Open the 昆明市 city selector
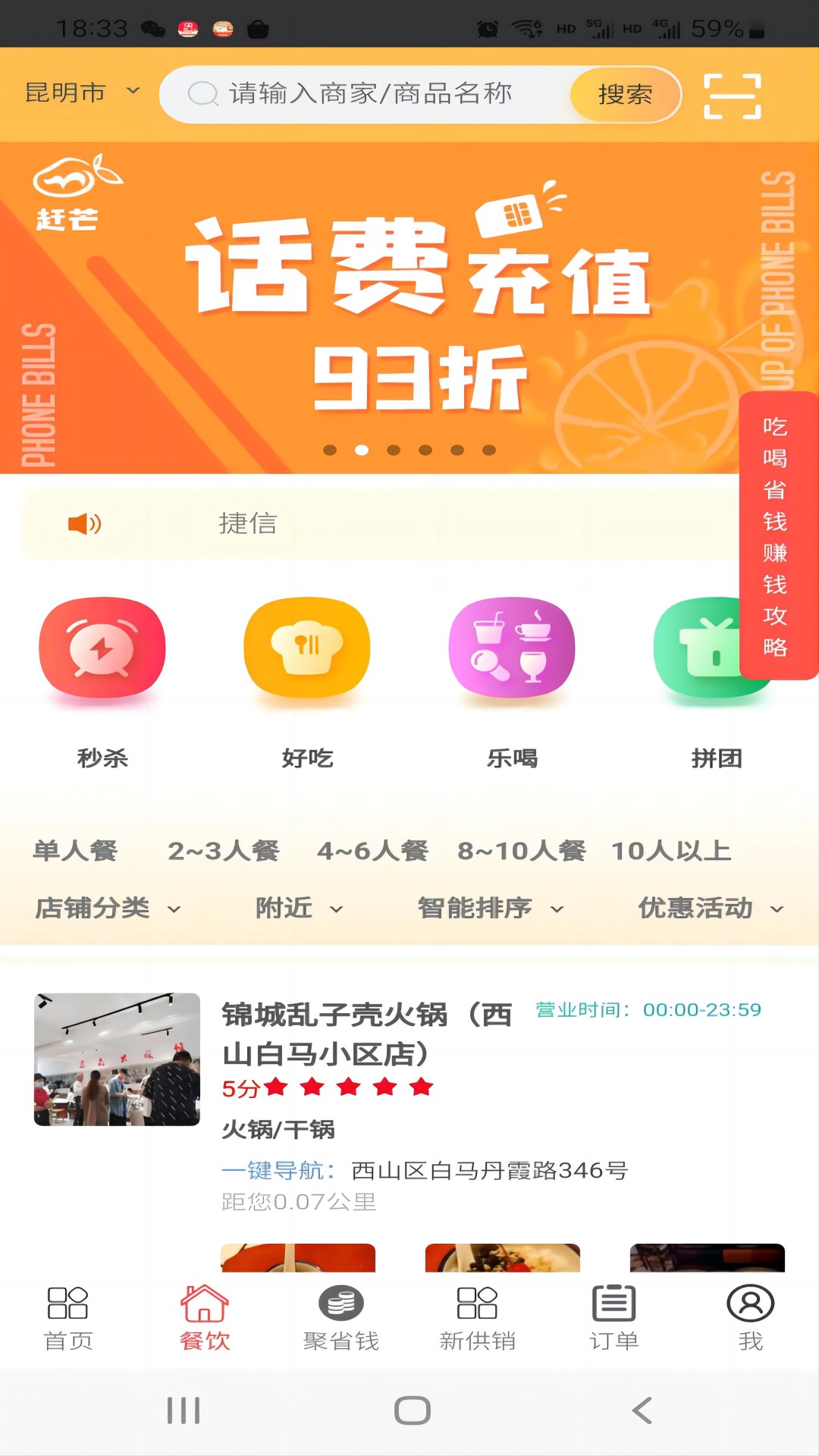This screenshot has height=1456, width=819. tap(82, 93)
